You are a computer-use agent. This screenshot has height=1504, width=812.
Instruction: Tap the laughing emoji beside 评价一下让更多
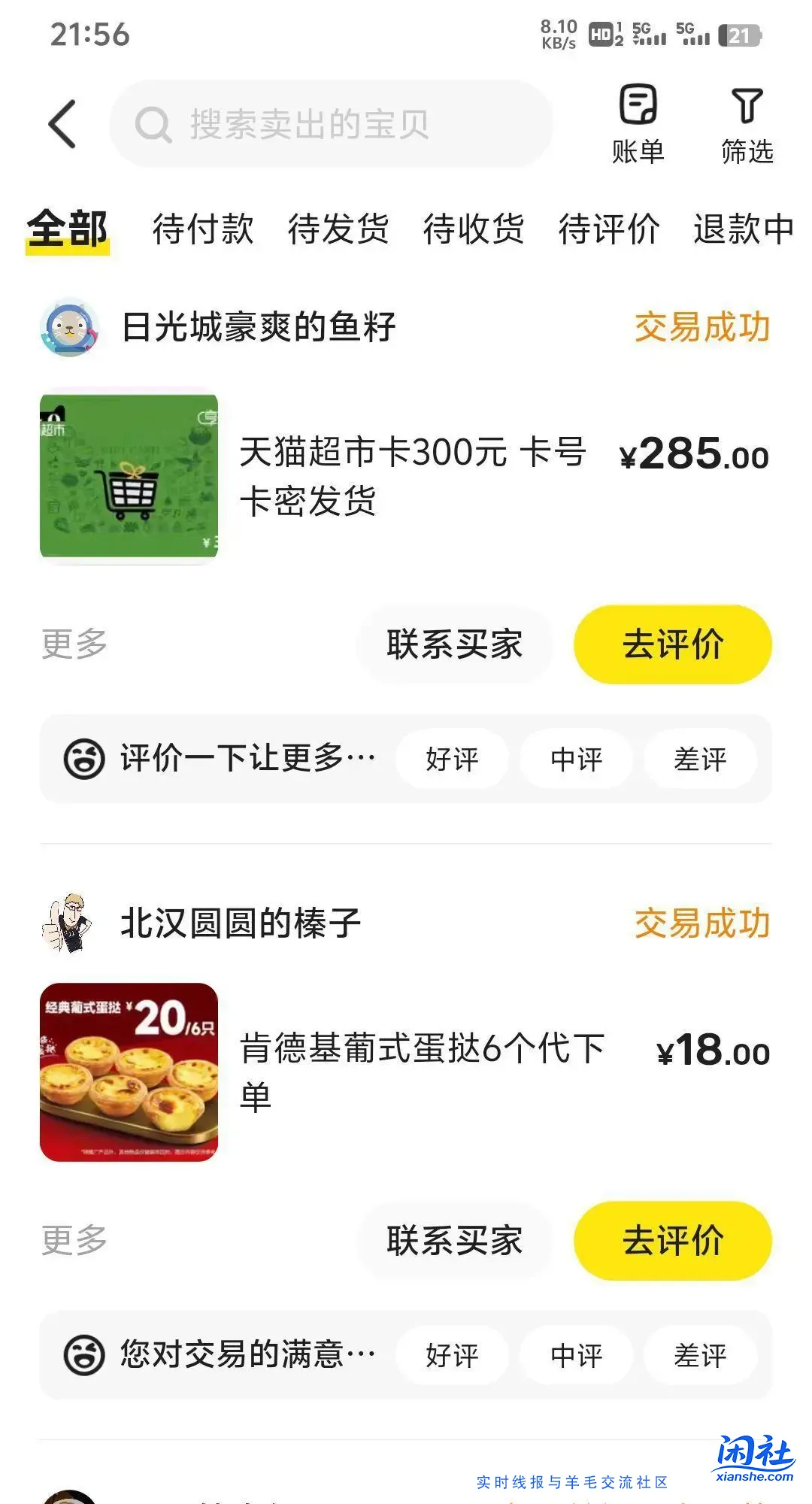pyautogui.click(x=85, y=760)
